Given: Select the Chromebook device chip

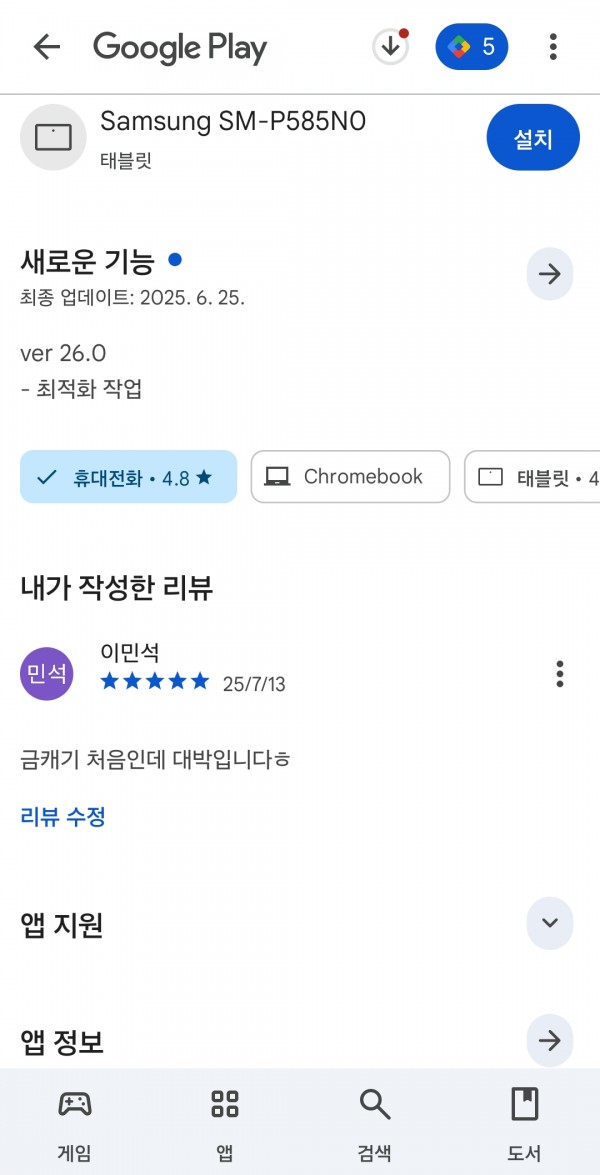Looking at the screenshot, I should click(x=351, y=477).
